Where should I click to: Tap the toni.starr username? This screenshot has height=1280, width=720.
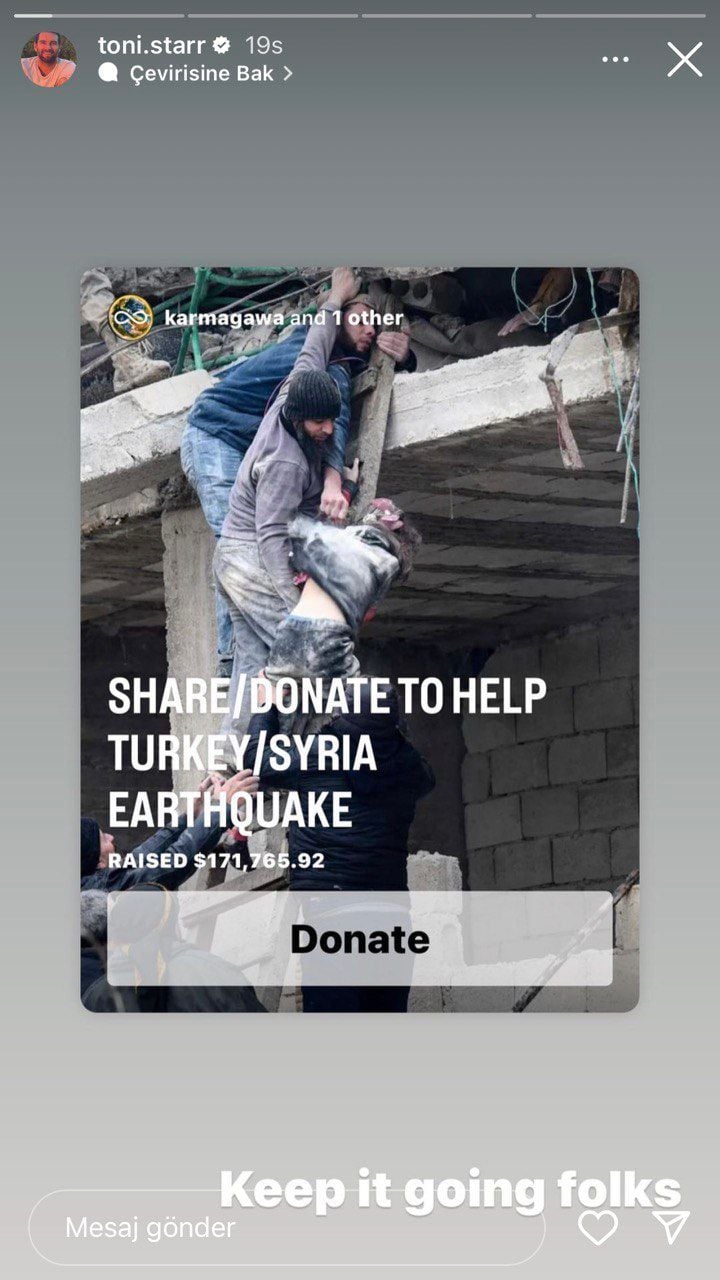150,45
